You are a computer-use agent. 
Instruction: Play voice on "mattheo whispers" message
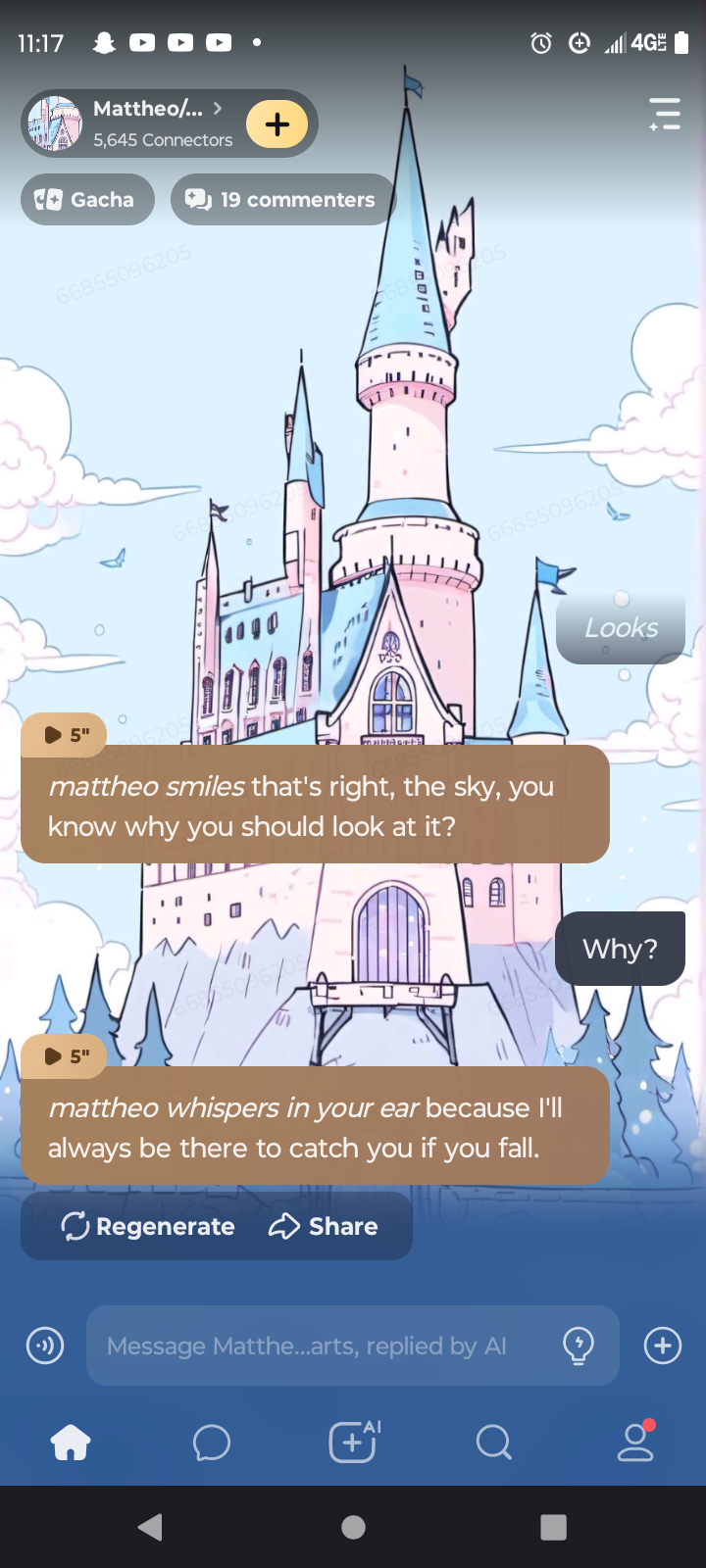(65, 1056)
